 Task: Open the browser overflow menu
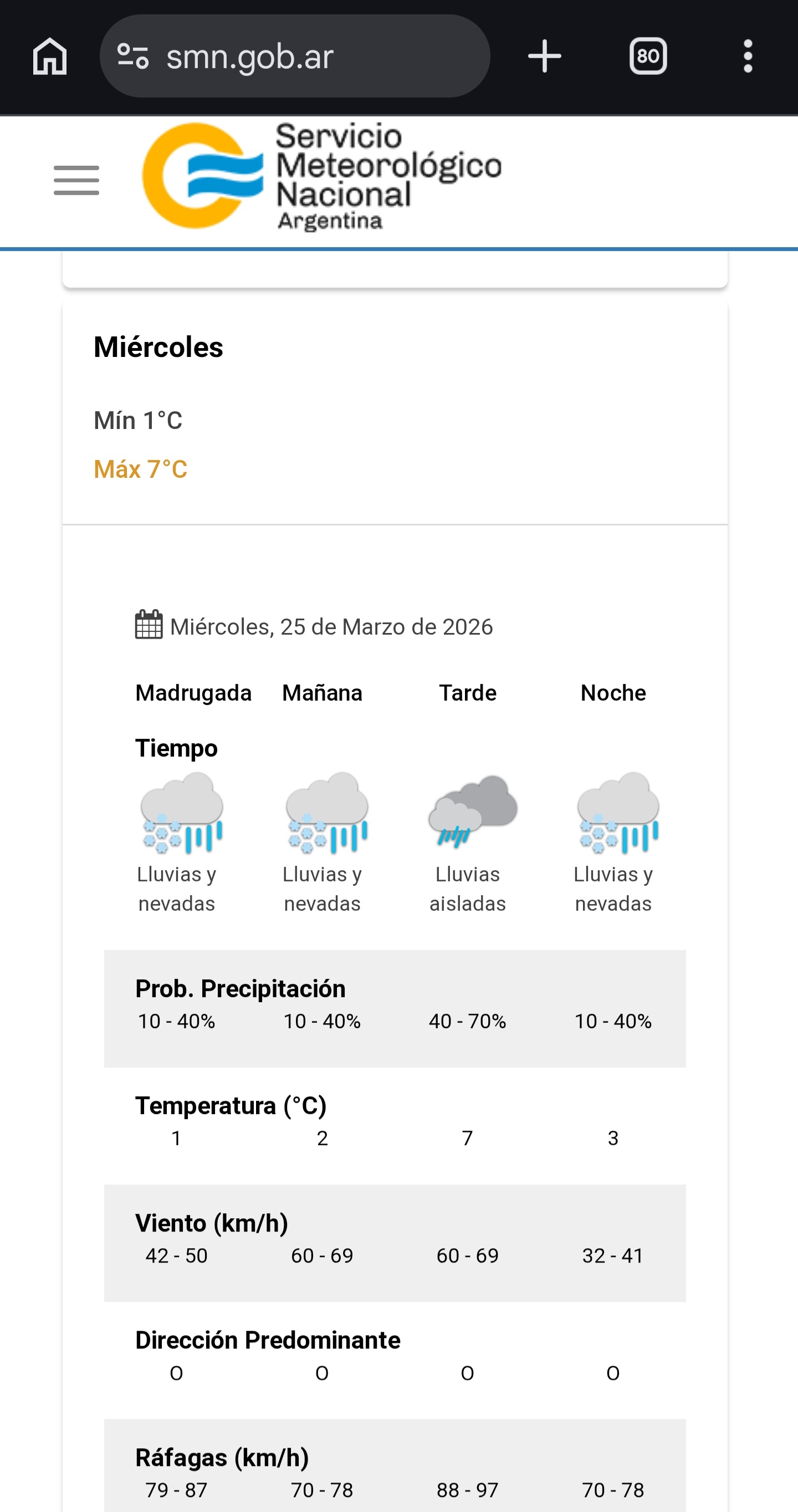(x=748, y=57)
